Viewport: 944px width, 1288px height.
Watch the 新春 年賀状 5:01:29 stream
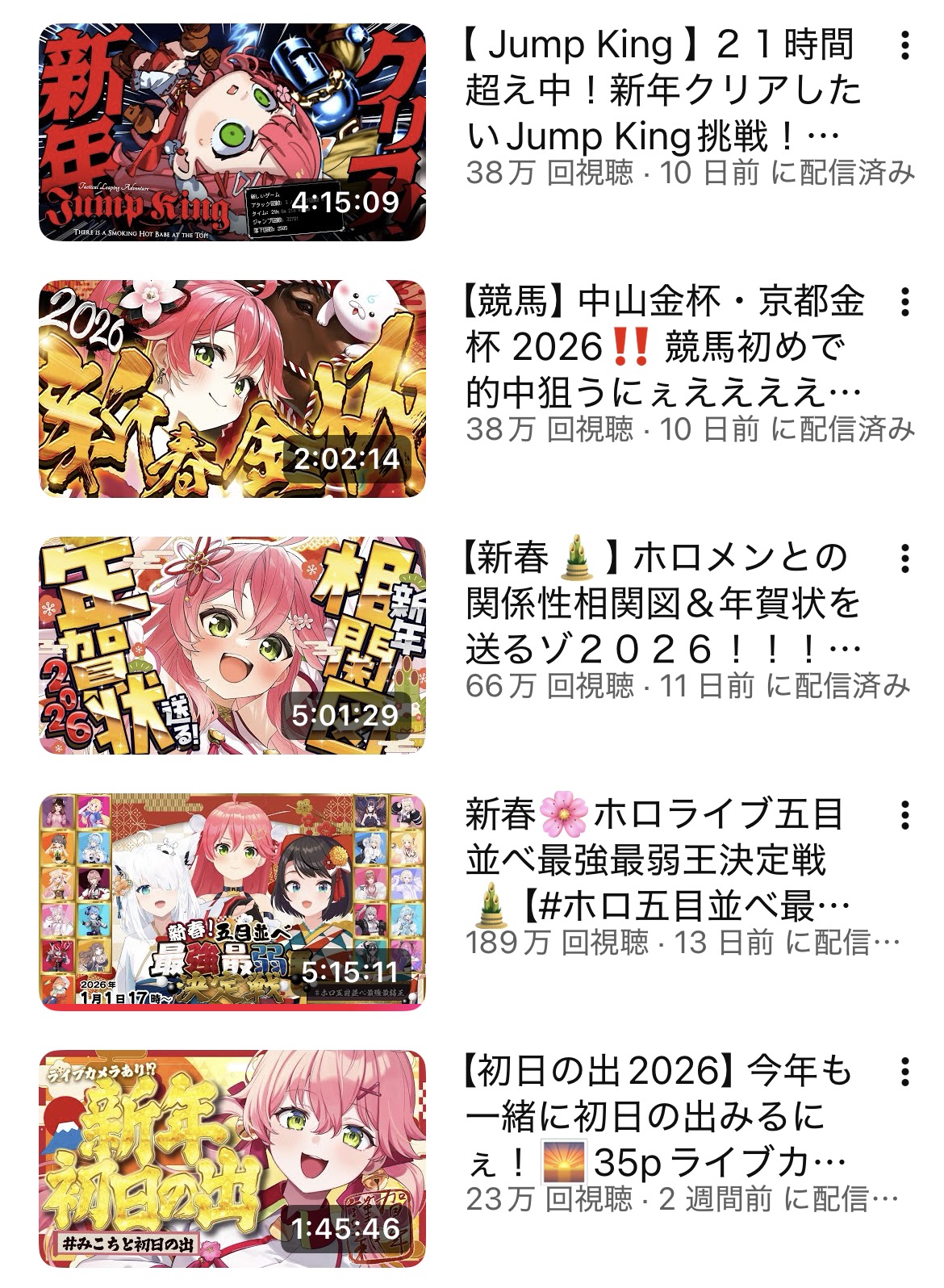click(232, 646)
